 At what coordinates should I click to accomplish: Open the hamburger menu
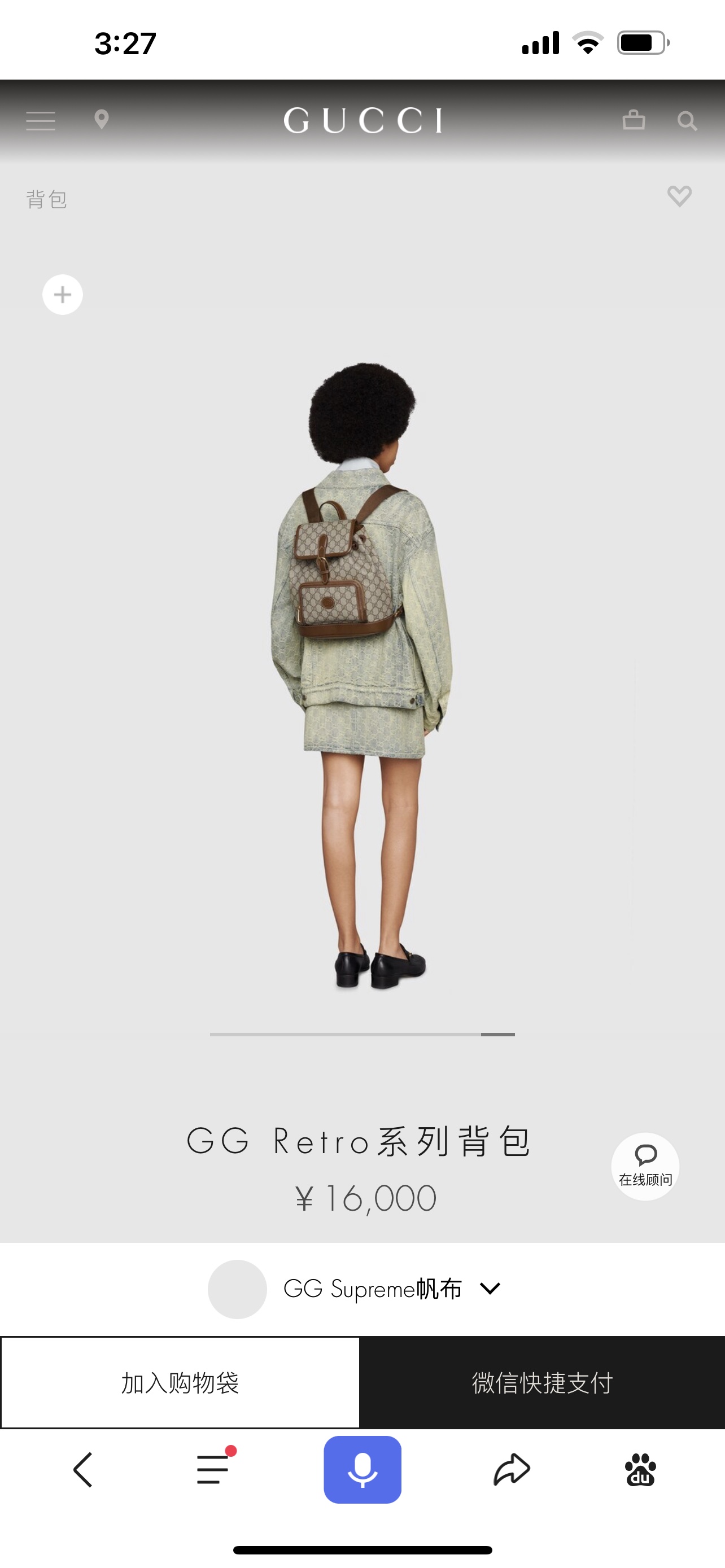41,121
